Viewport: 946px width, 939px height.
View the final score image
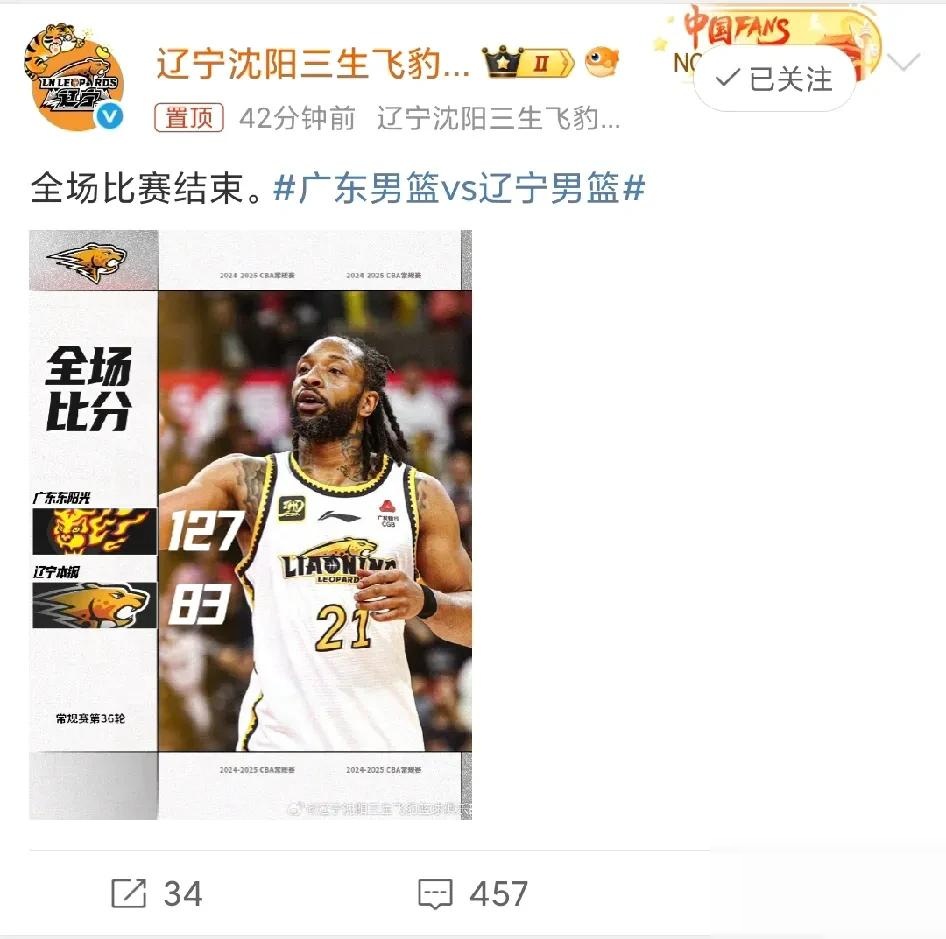click(250, 525)
